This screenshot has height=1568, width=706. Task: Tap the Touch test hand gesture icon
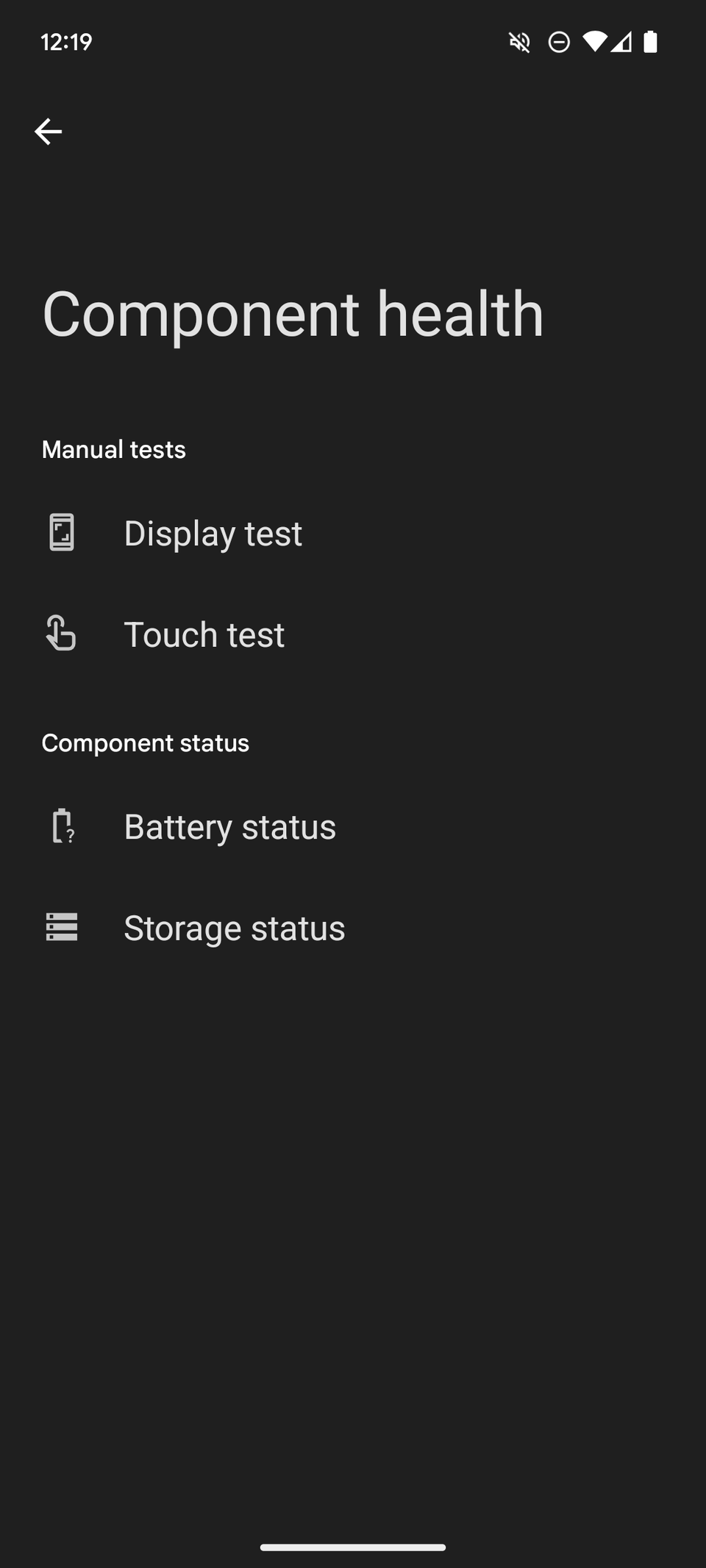coord(62,634)
